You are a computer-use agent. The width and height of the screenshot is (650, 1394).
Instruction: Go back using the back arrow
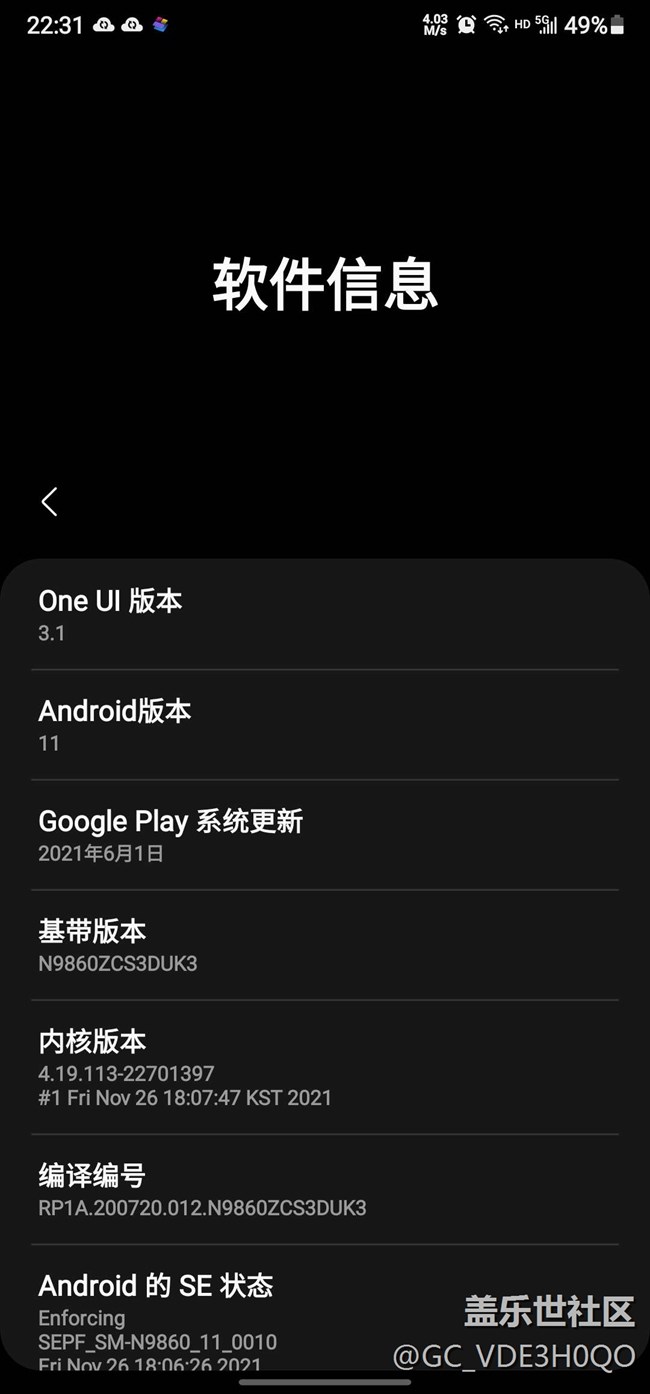pos(49,502)
